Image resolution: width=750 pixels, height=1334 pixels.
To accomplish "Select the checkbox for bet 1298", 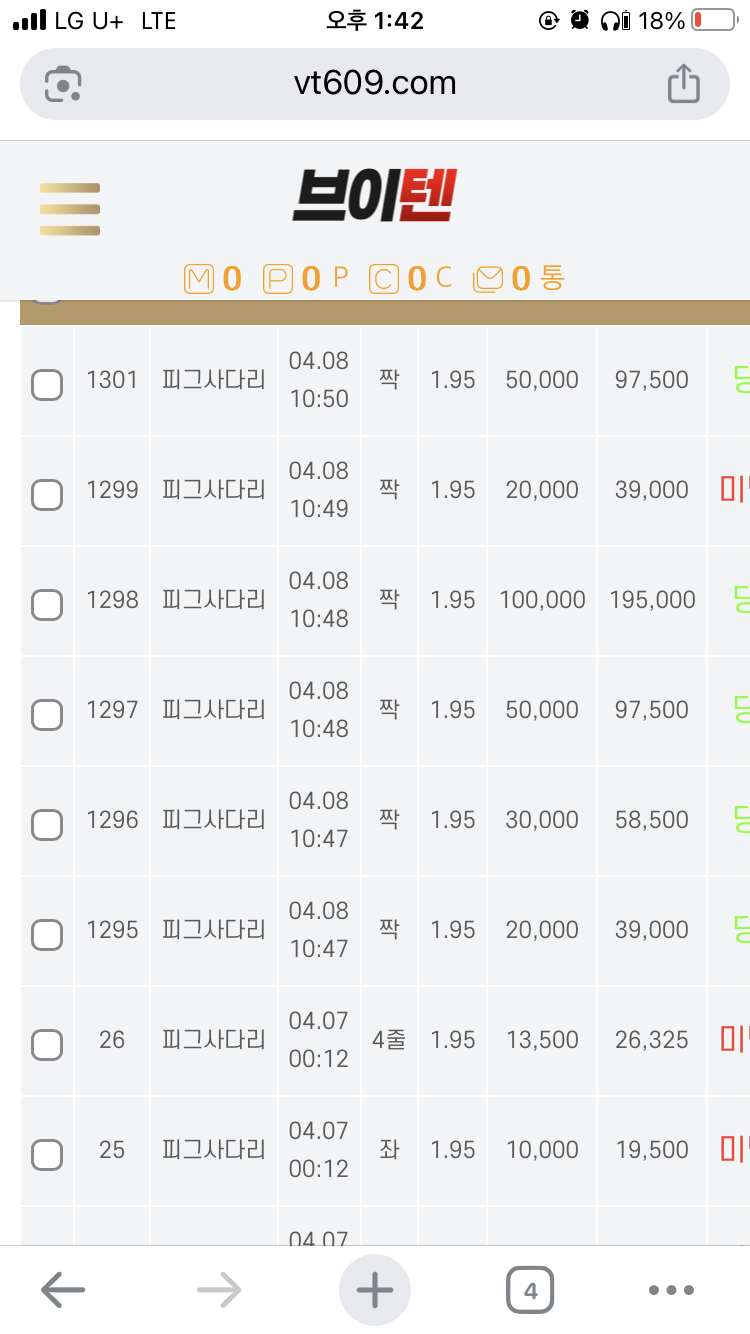I will pyautogui.click(x=47, y=604).
